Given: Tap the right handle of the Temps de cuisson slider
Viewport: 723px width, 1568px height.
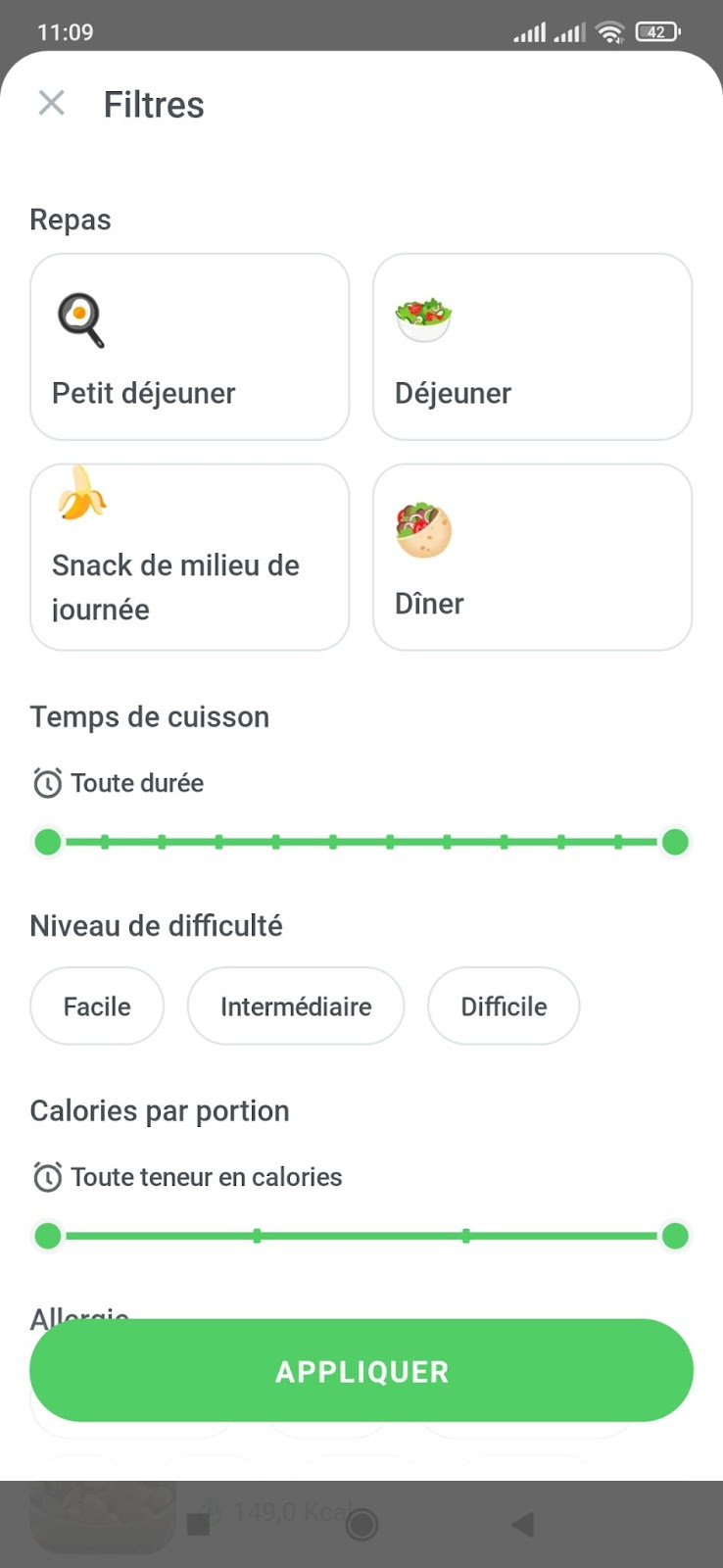Looking at the screenshot, I should click(675, 842).
